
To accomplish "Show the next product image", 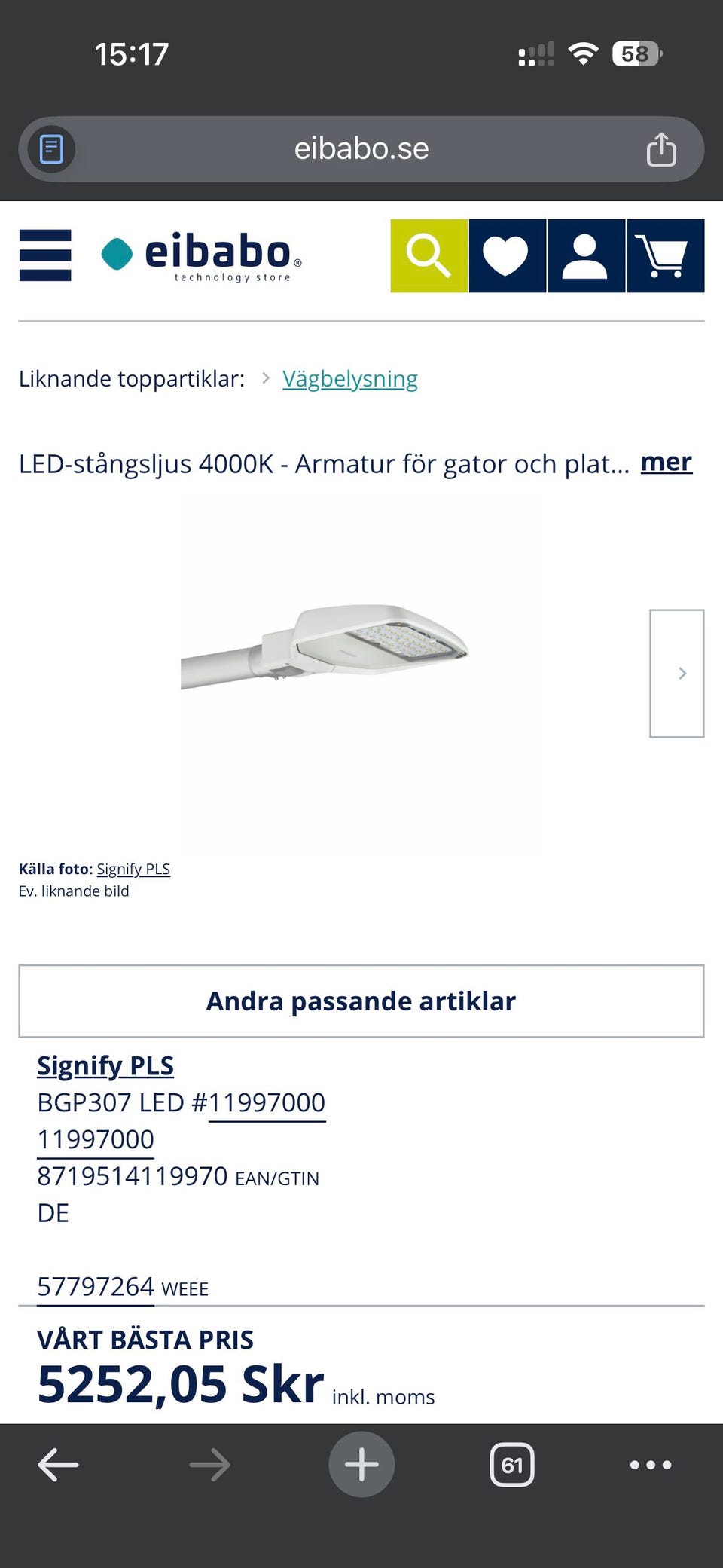I will 676,673.
